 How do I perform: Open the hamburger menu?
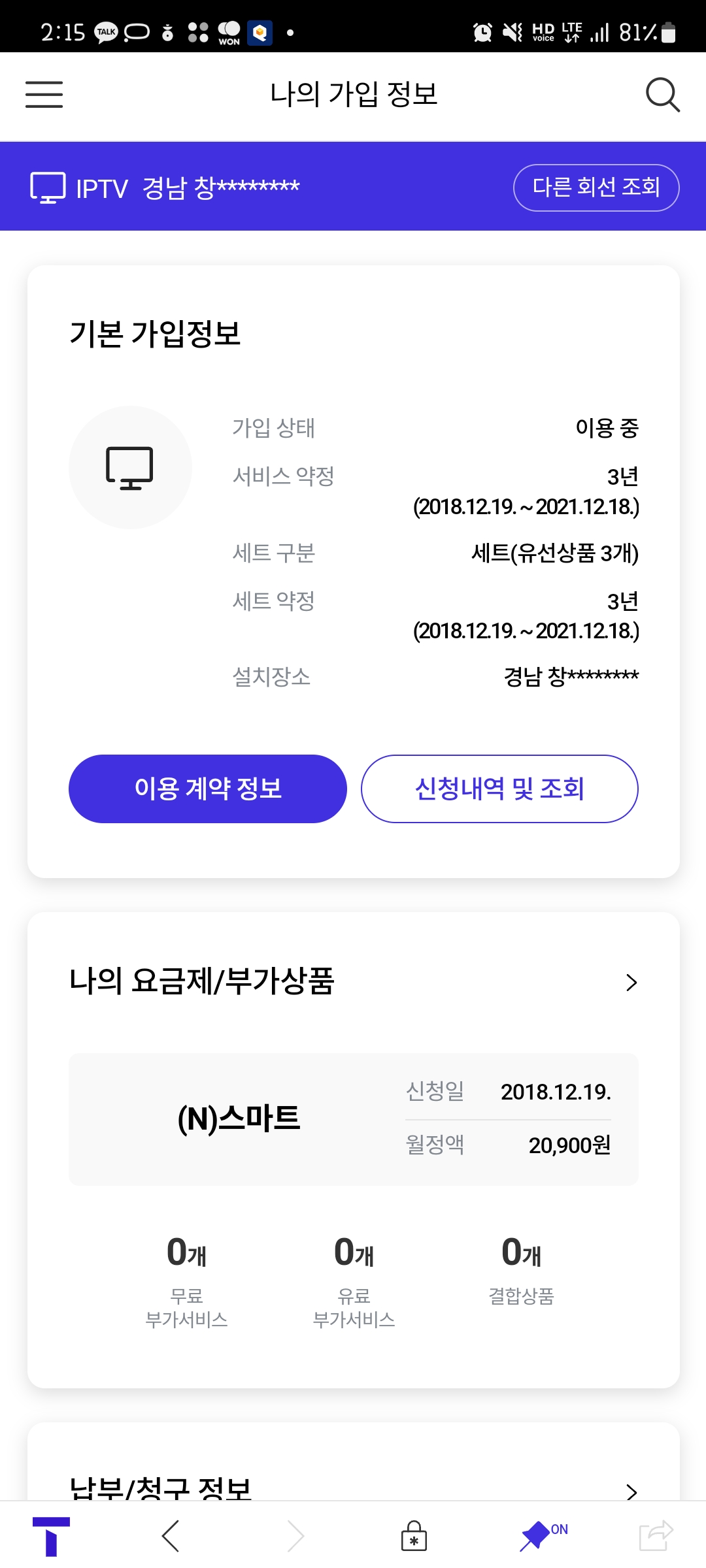(44, 94)
